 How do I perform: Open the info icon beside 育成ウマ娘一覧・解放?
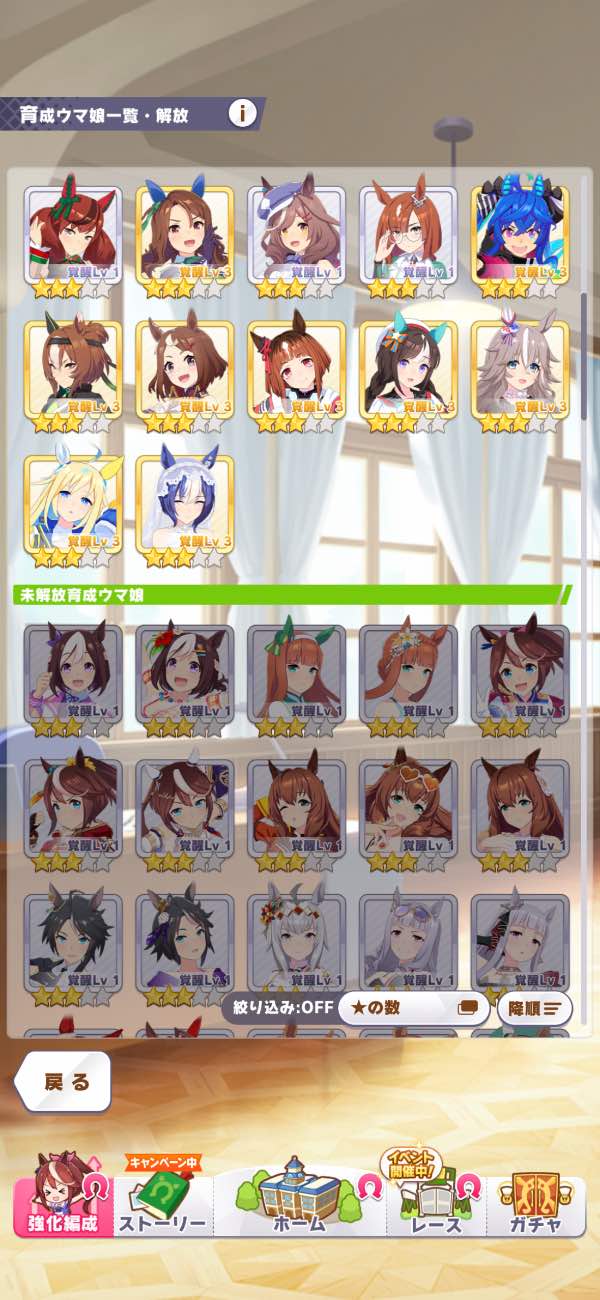(242, 113)
